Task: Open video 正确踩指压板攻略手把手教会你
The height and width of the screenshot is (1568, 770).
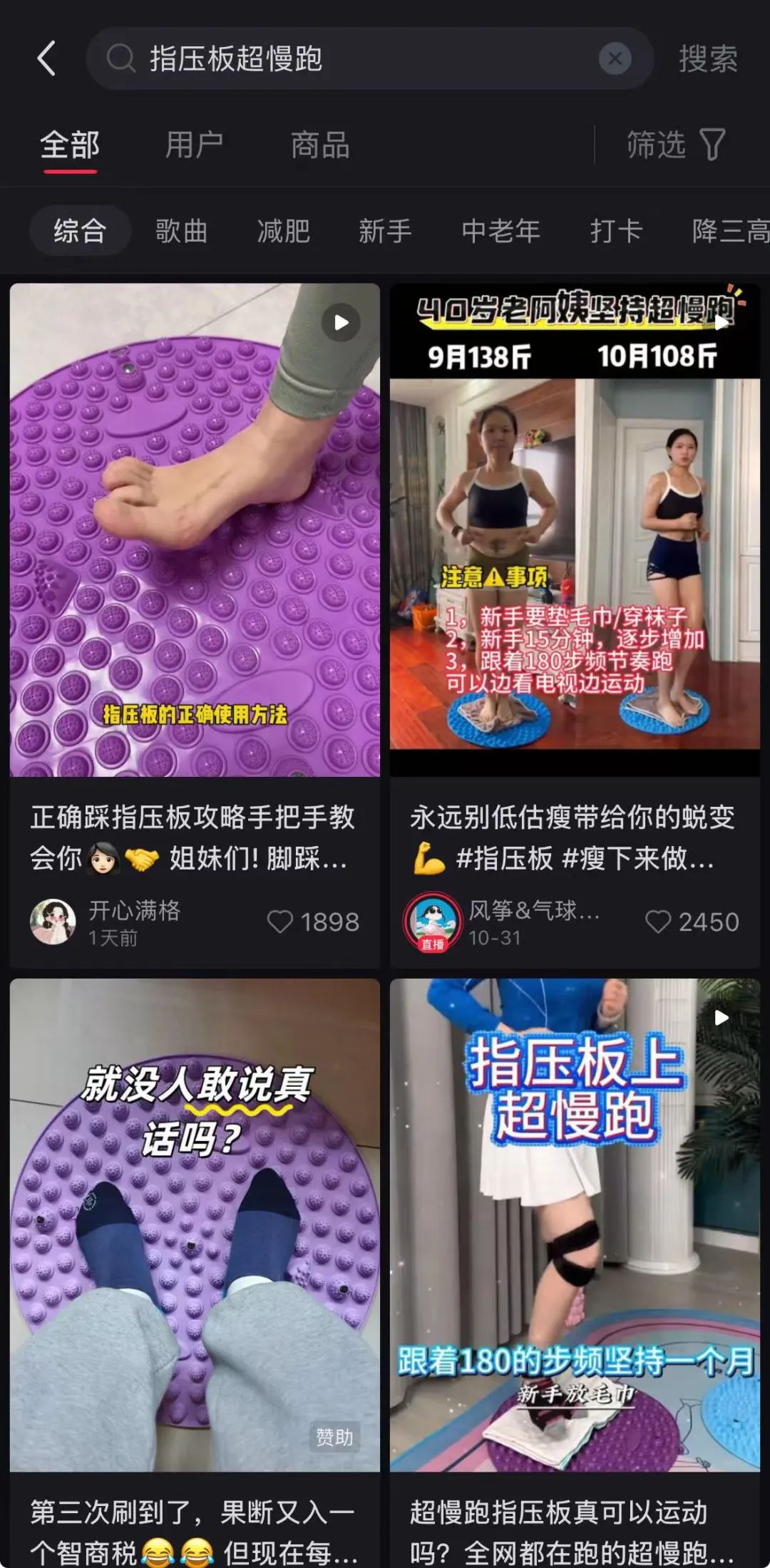Action: [195, 530]
